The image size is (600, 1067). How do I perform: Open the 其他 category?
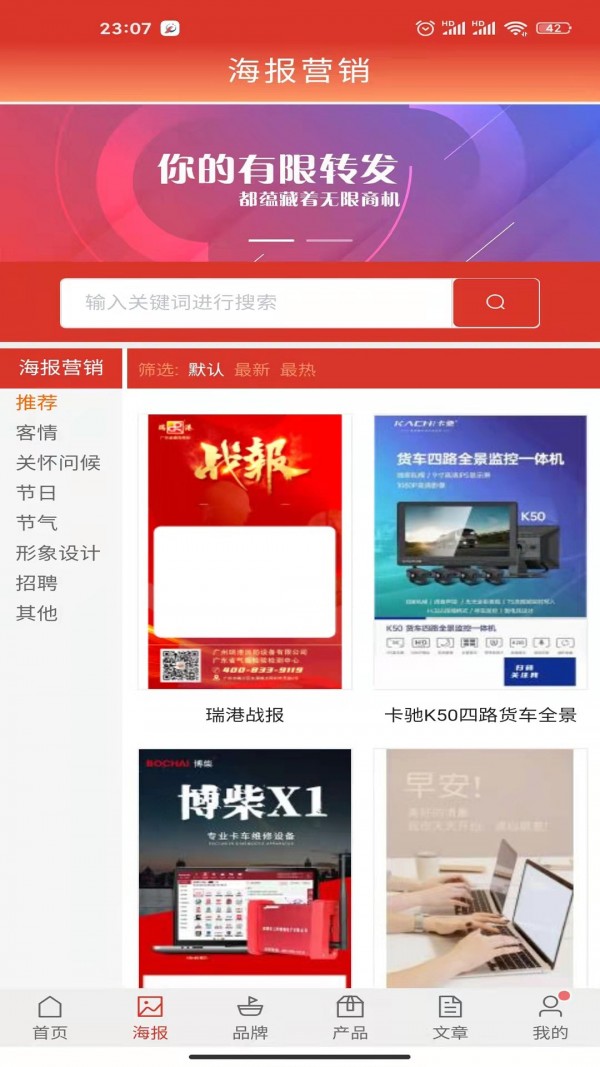[37, 613]
